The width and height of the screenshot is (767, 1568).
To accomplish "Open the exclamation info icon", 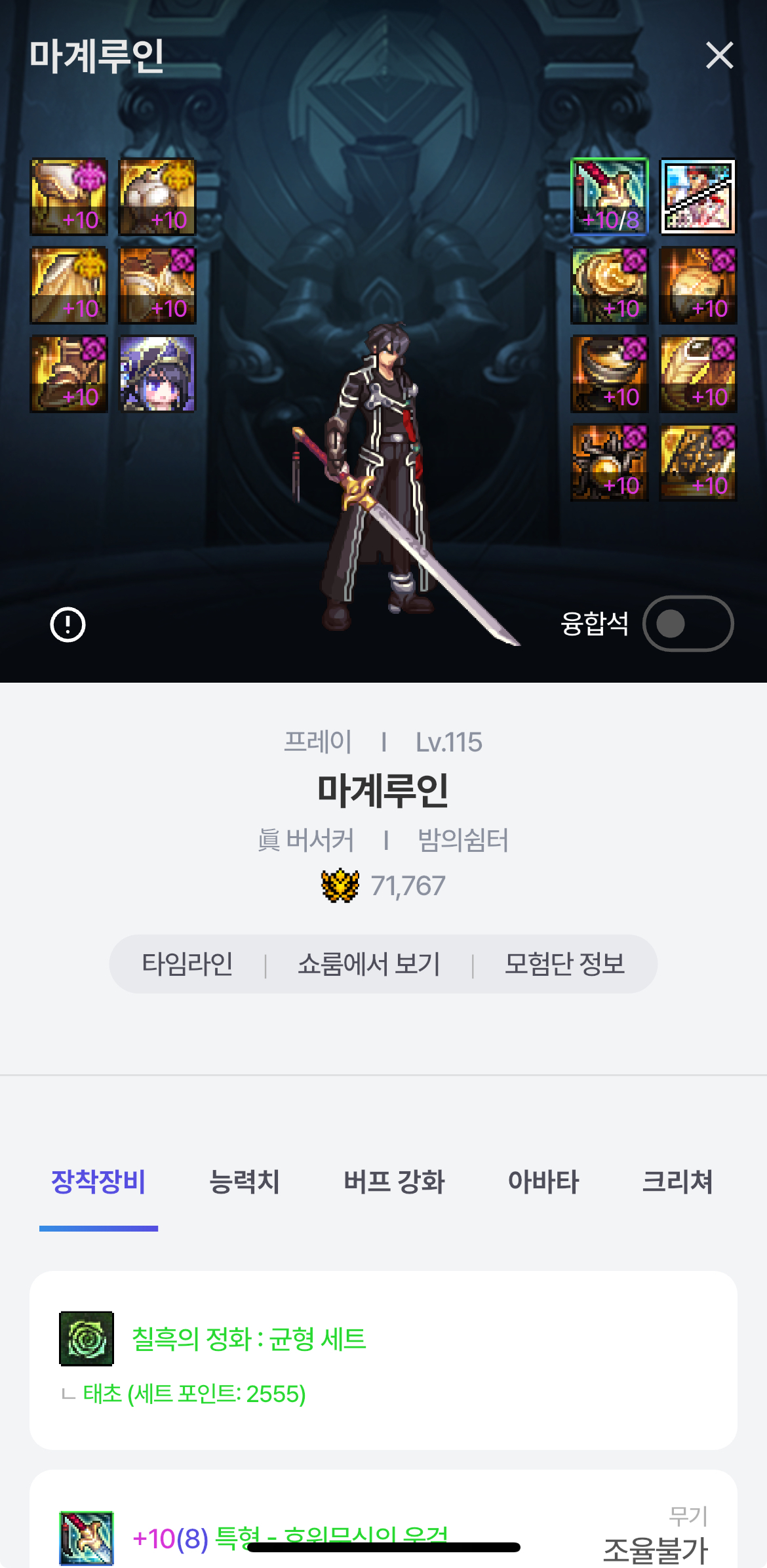I will coord(68,624).
